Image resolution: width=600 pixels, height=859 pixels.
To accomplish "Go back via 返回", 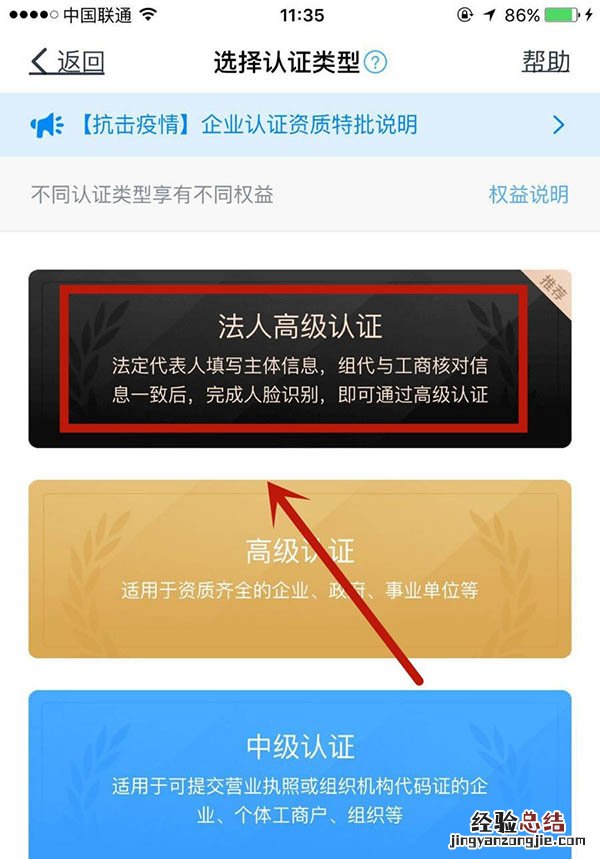I will [x=68, y=62].
